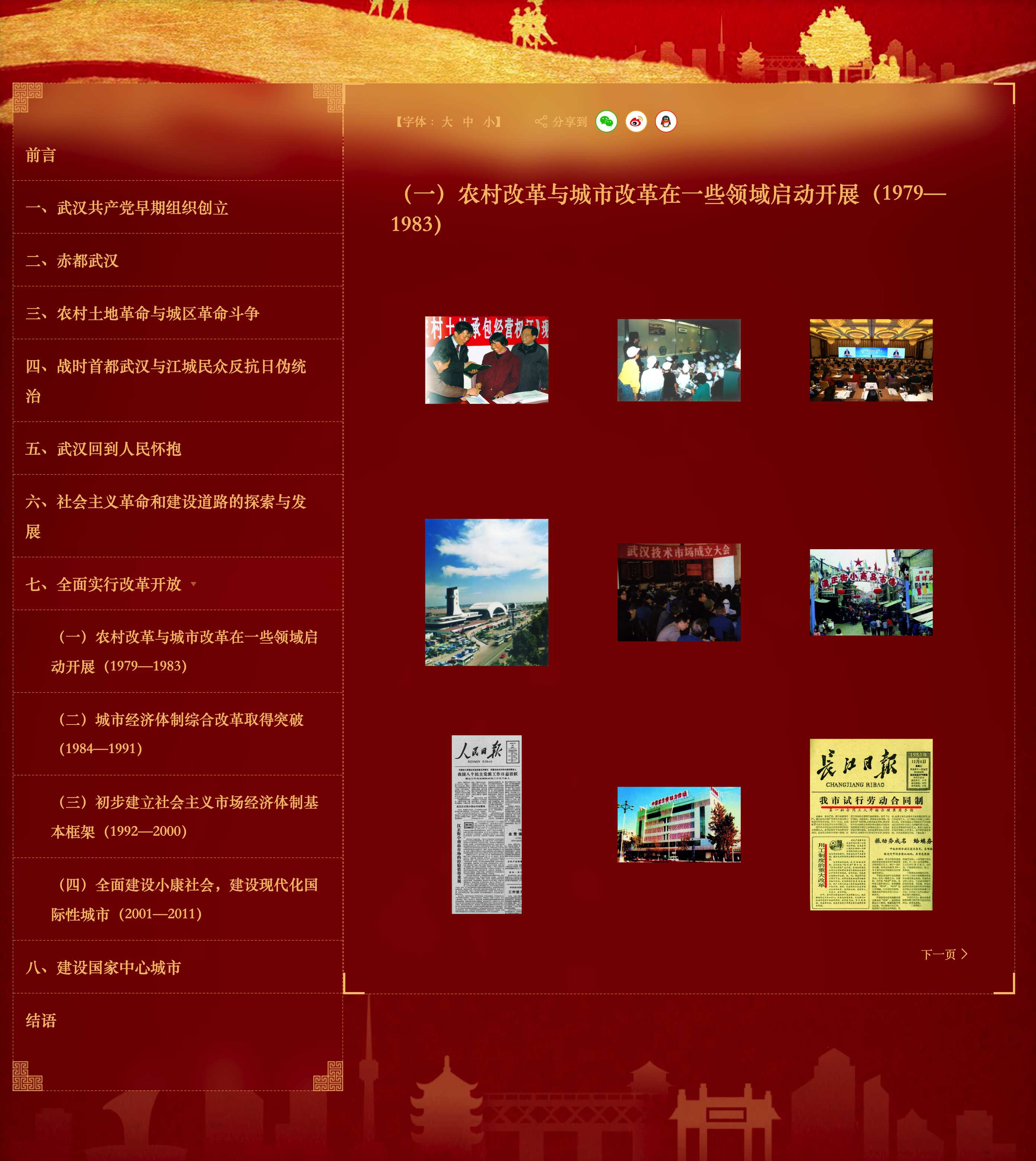Share the page to Weibo
The image size is (1036, 1161).
tap(636, 121)
